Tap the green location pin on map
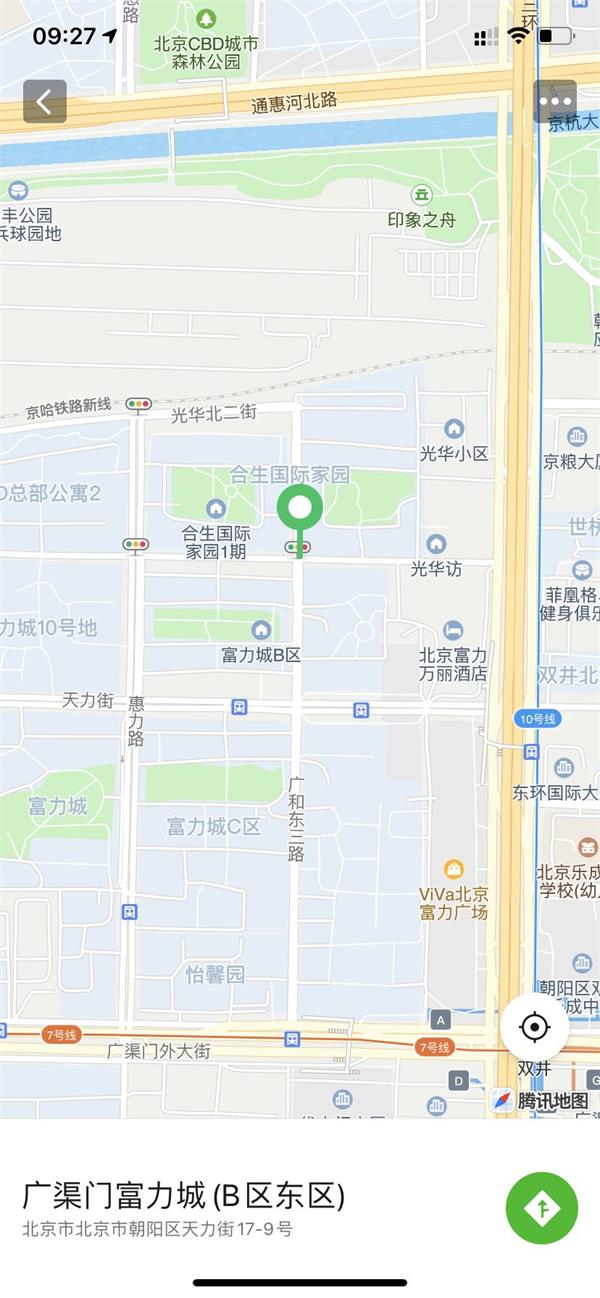This screenshot has height=1298, width=600. click(x=299, y=510)
